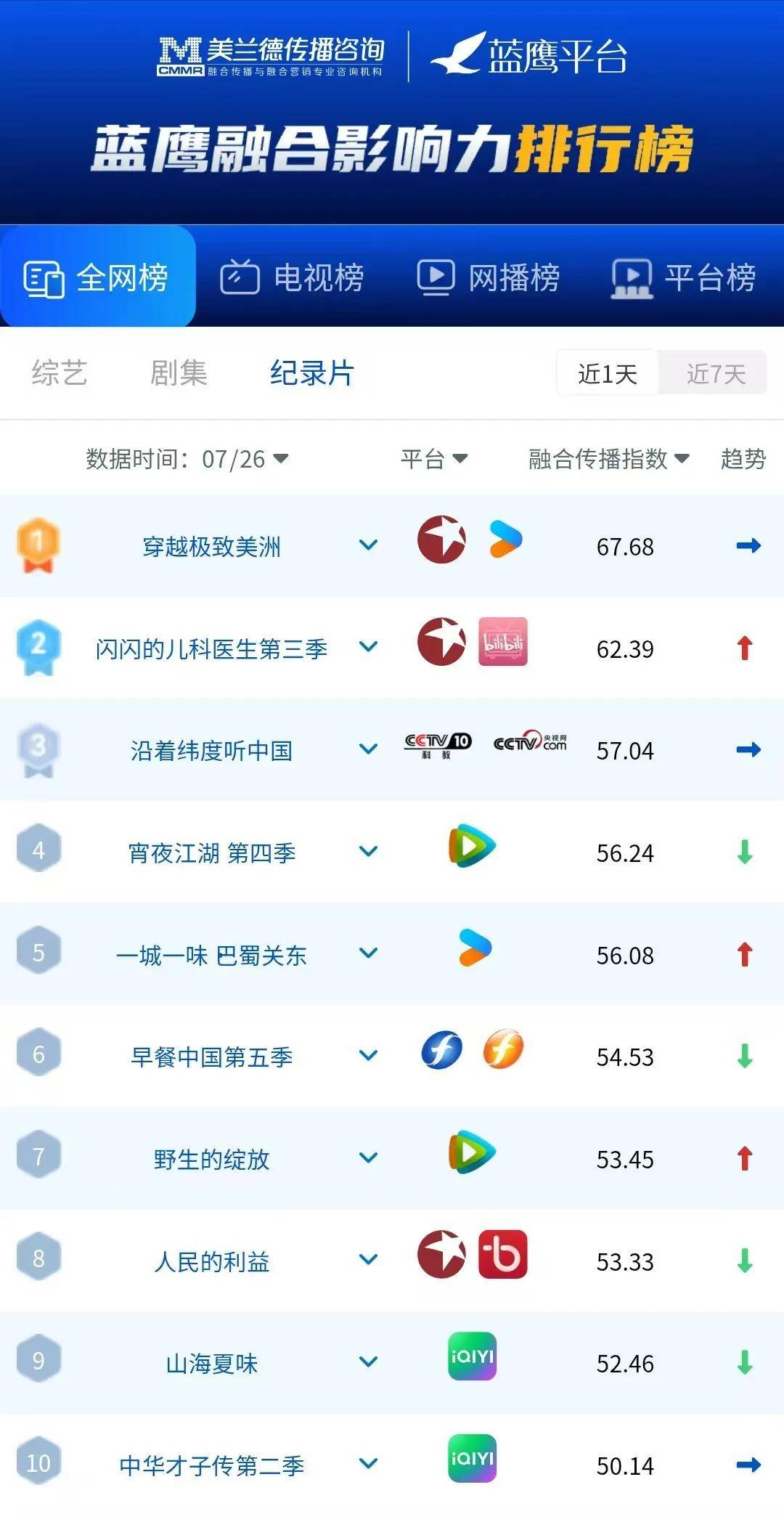Expand details for 穿越极致美洲
The image size is (784, 1514).
pos(369,545)
